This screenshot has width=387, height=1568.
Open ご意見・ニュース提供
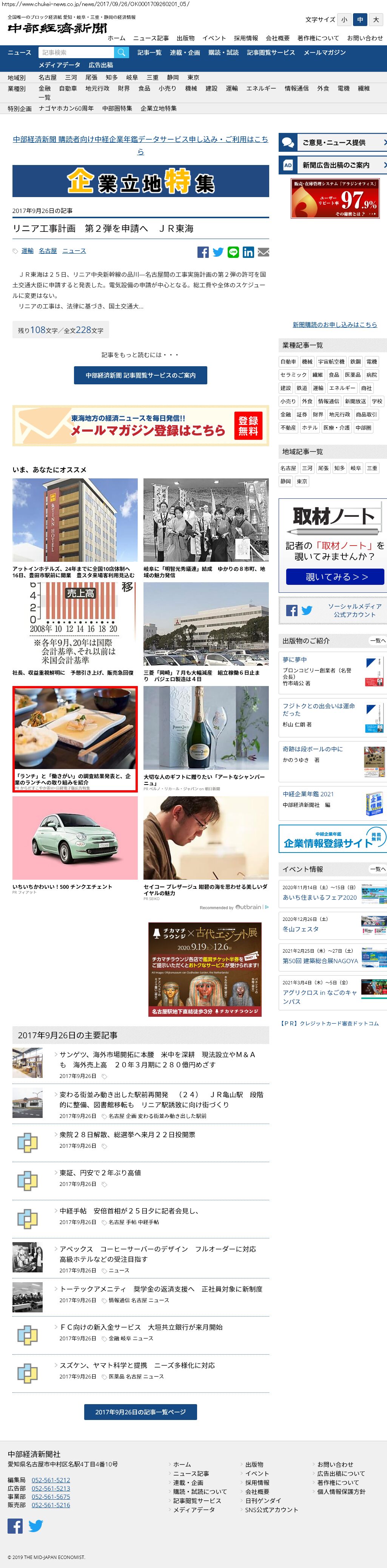click(333, 142)
